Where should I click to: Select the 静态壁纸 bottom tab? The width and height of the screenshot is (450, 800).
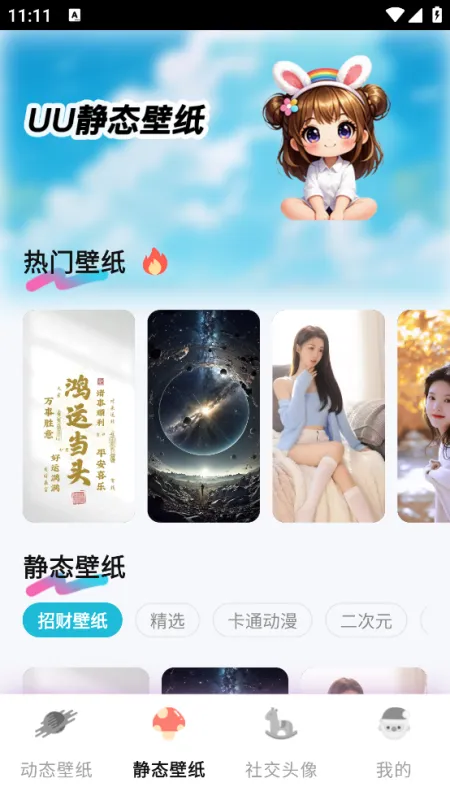click(x=169, y=742)
